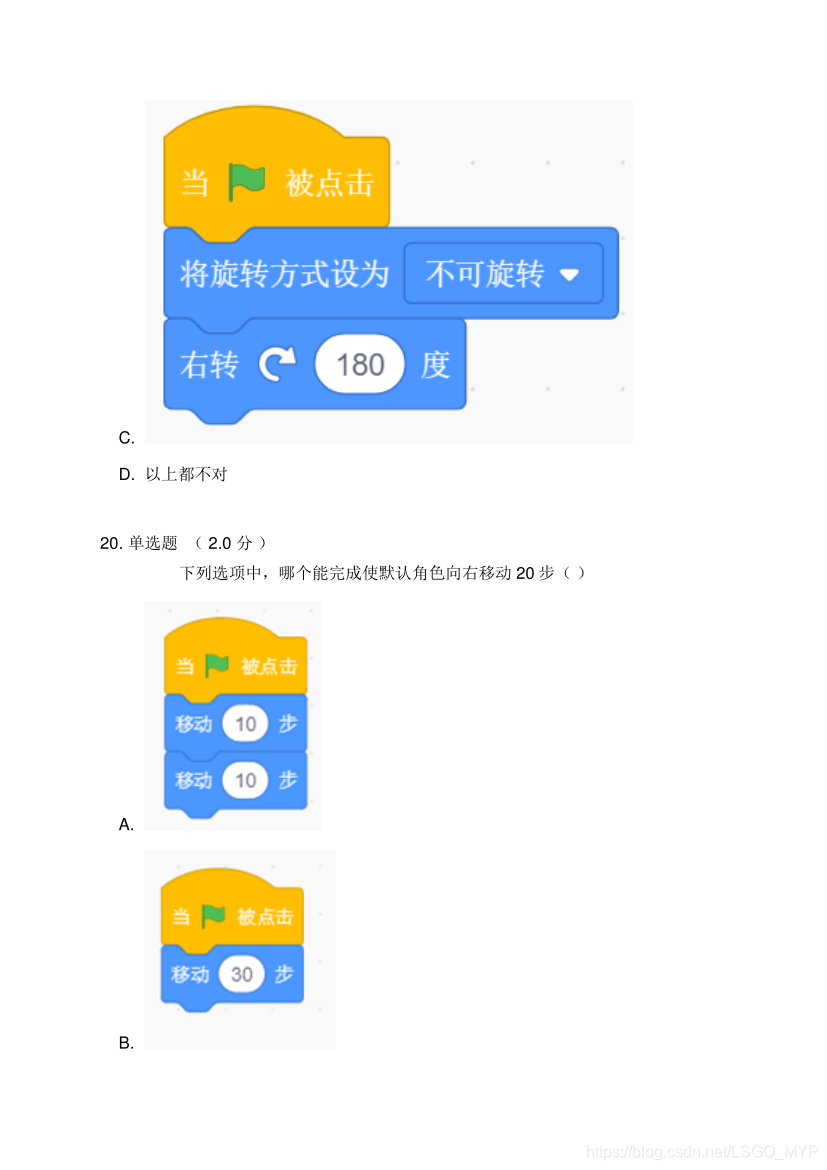Click the dropdown arrow beside 不可旋转

[x=571, y=274]
